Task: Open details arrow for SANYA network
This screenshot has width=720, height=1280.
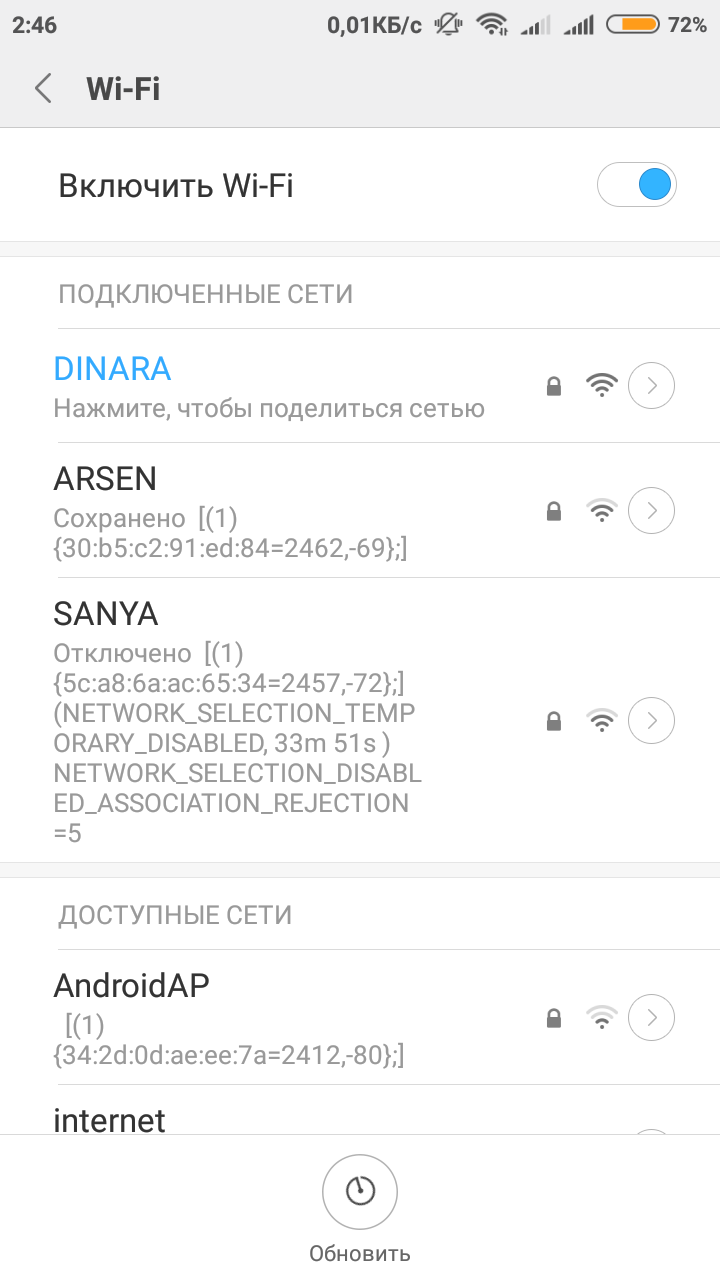Action: tap(651, 720)
